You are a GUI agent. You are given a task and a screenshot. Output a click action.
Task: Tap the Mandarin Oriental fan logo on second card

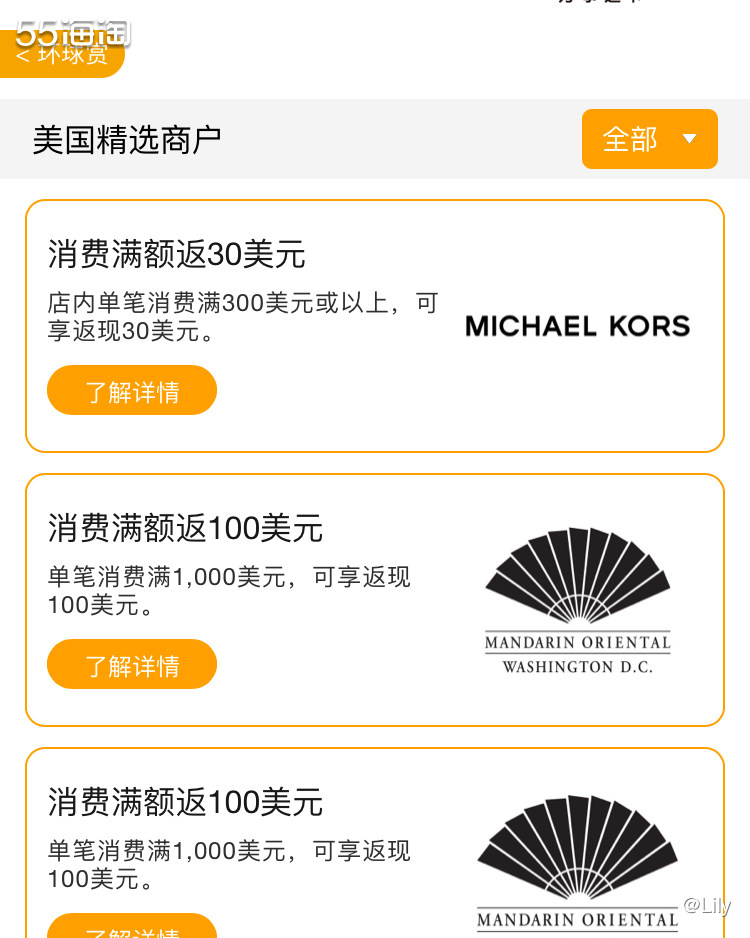(577, 580)
